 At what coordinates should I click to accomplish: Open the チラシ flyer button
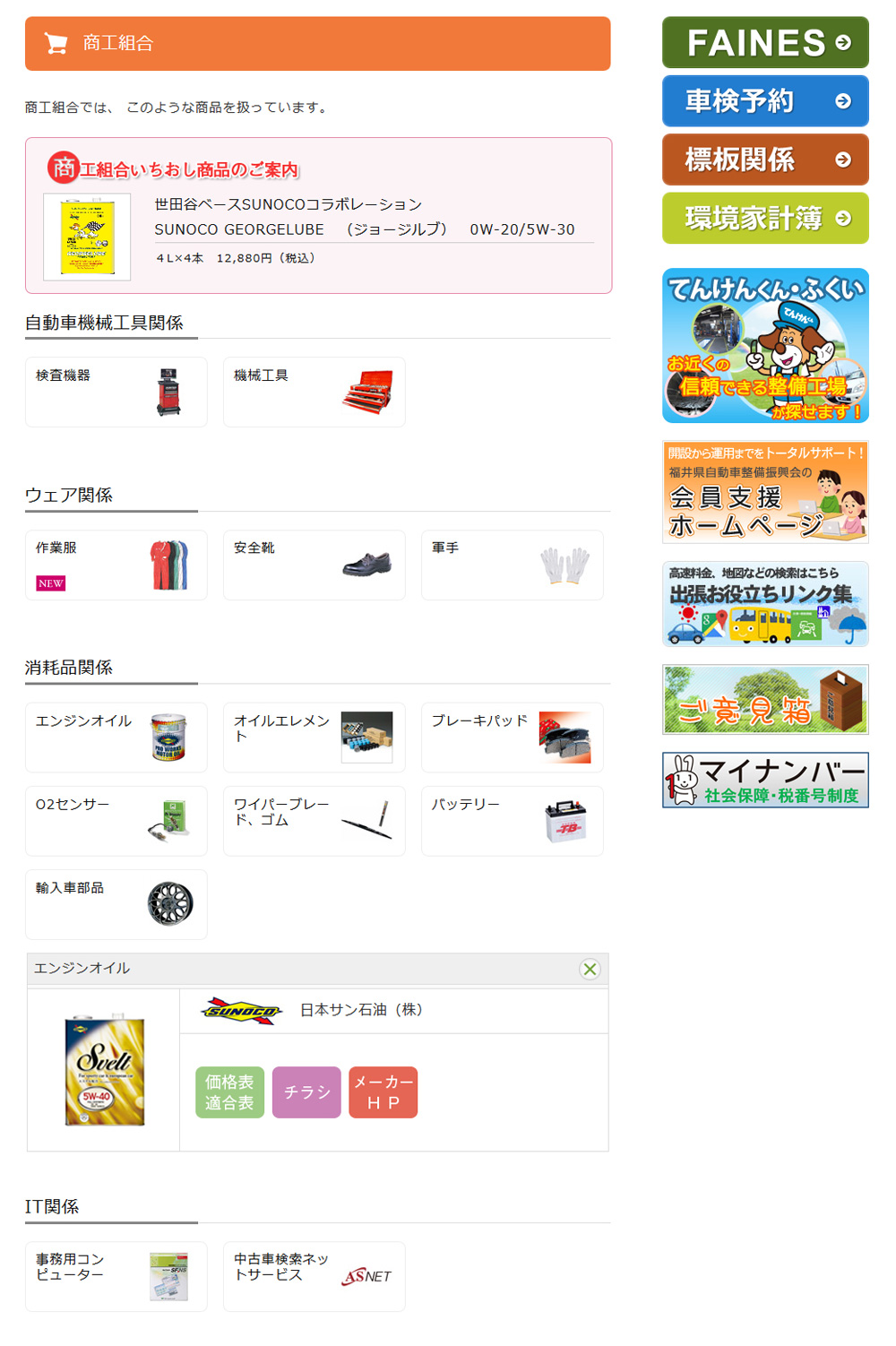pos(306,1092)
